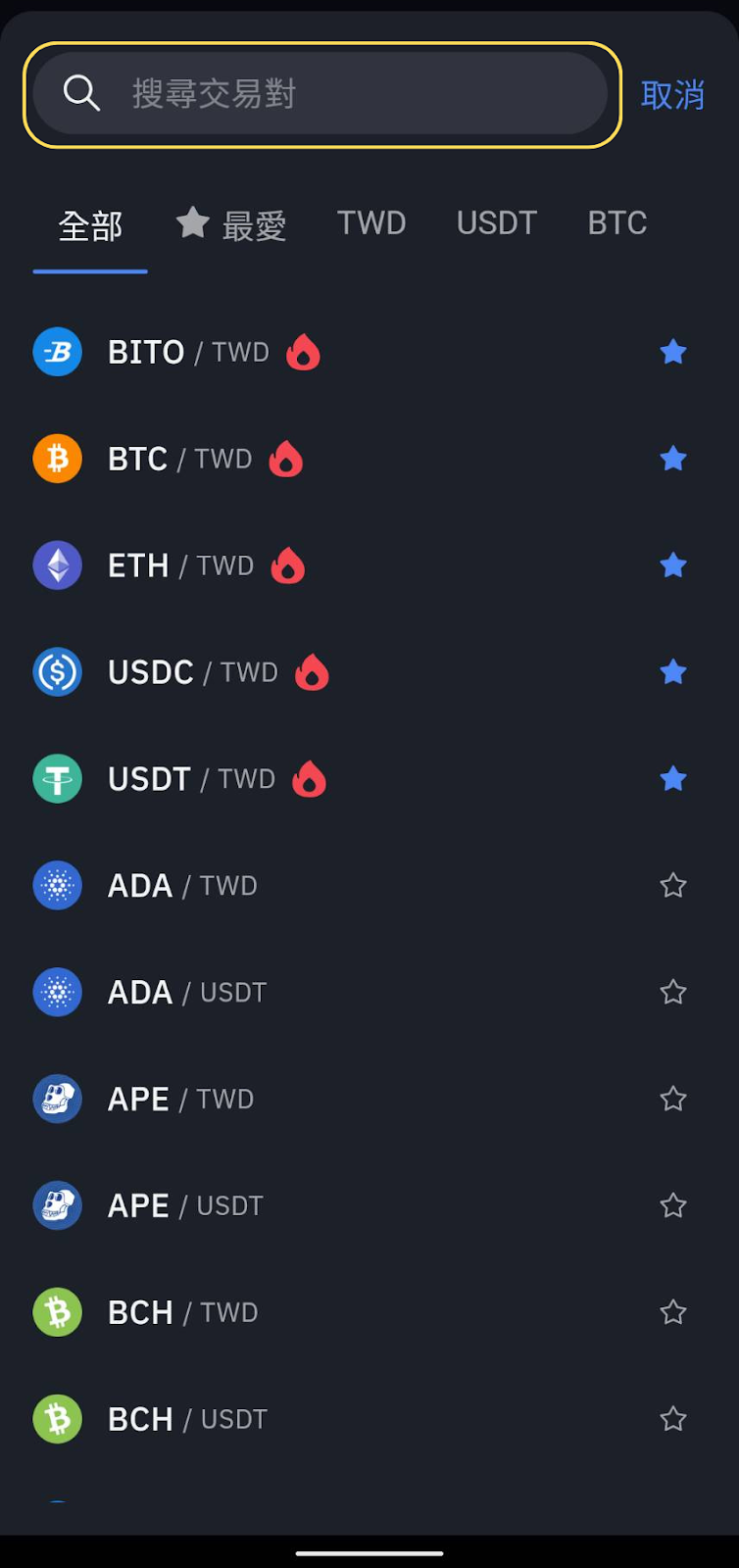Open the BTC tab
The width and height of the screenshot is (739, 1568).
tap(617, 223)
